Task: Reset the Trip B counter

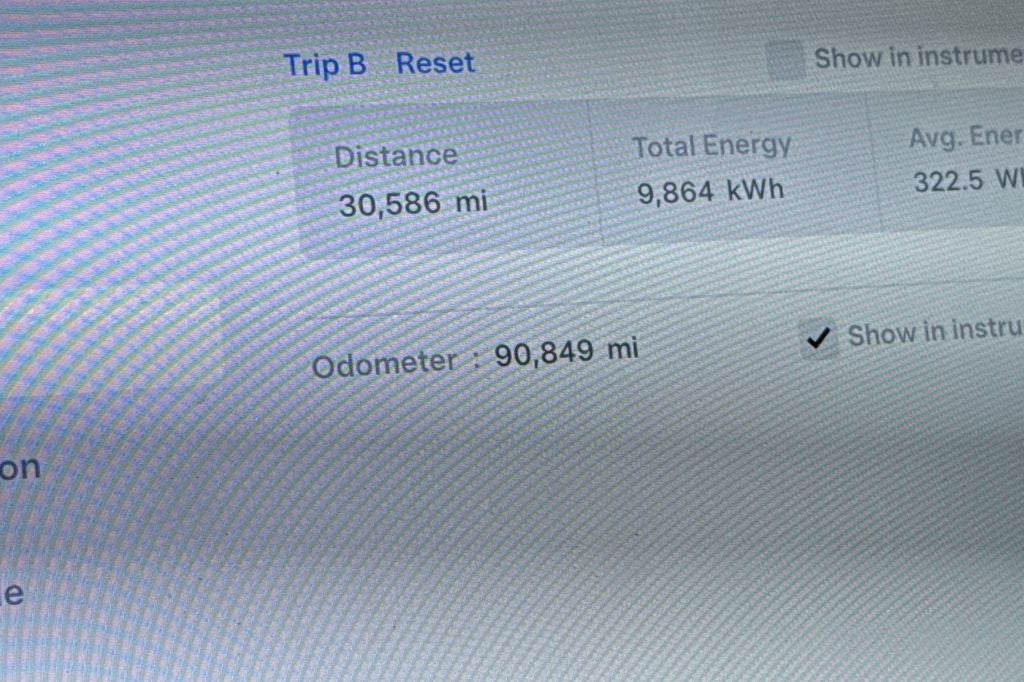Action: click(x=435, y=63)
